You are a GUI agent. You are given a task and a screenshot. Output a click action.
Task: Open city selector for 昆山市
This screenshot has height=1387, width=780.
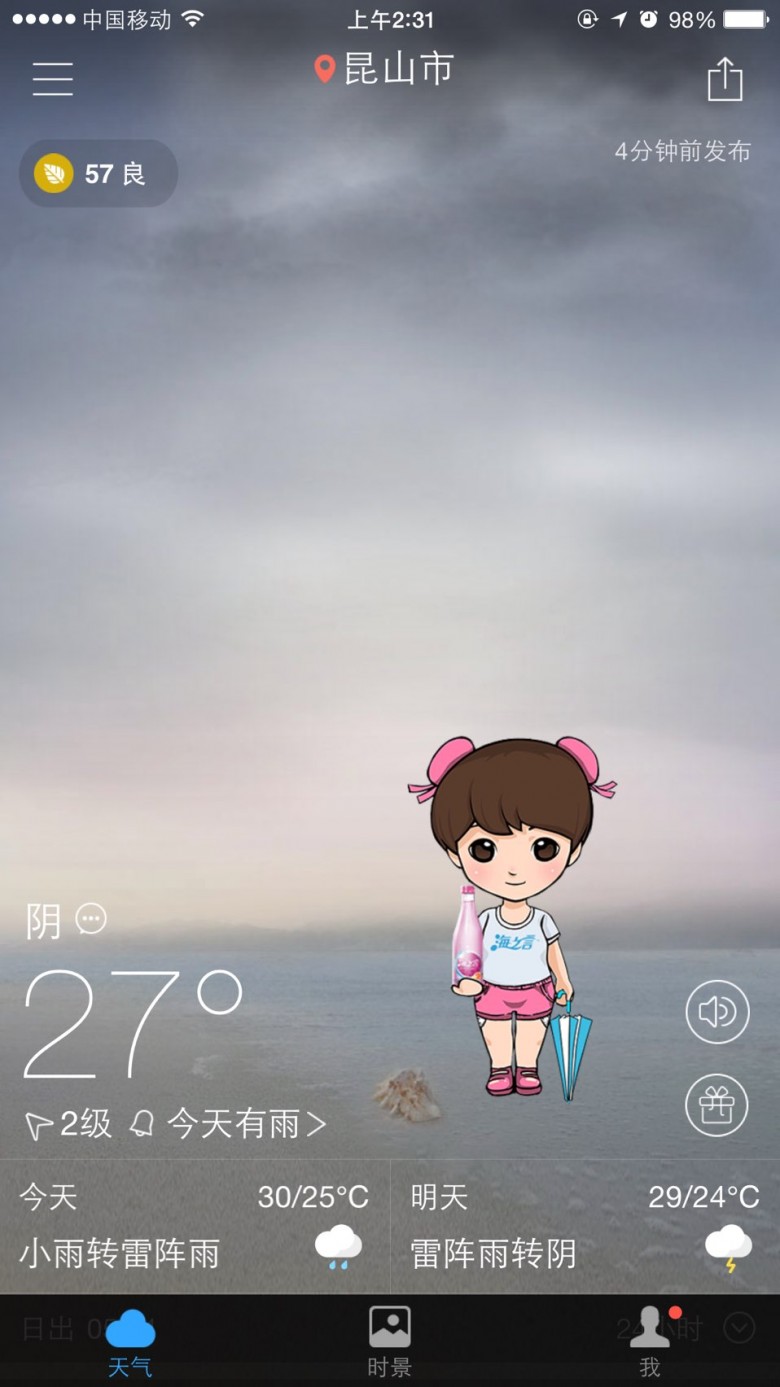[384, 69]
